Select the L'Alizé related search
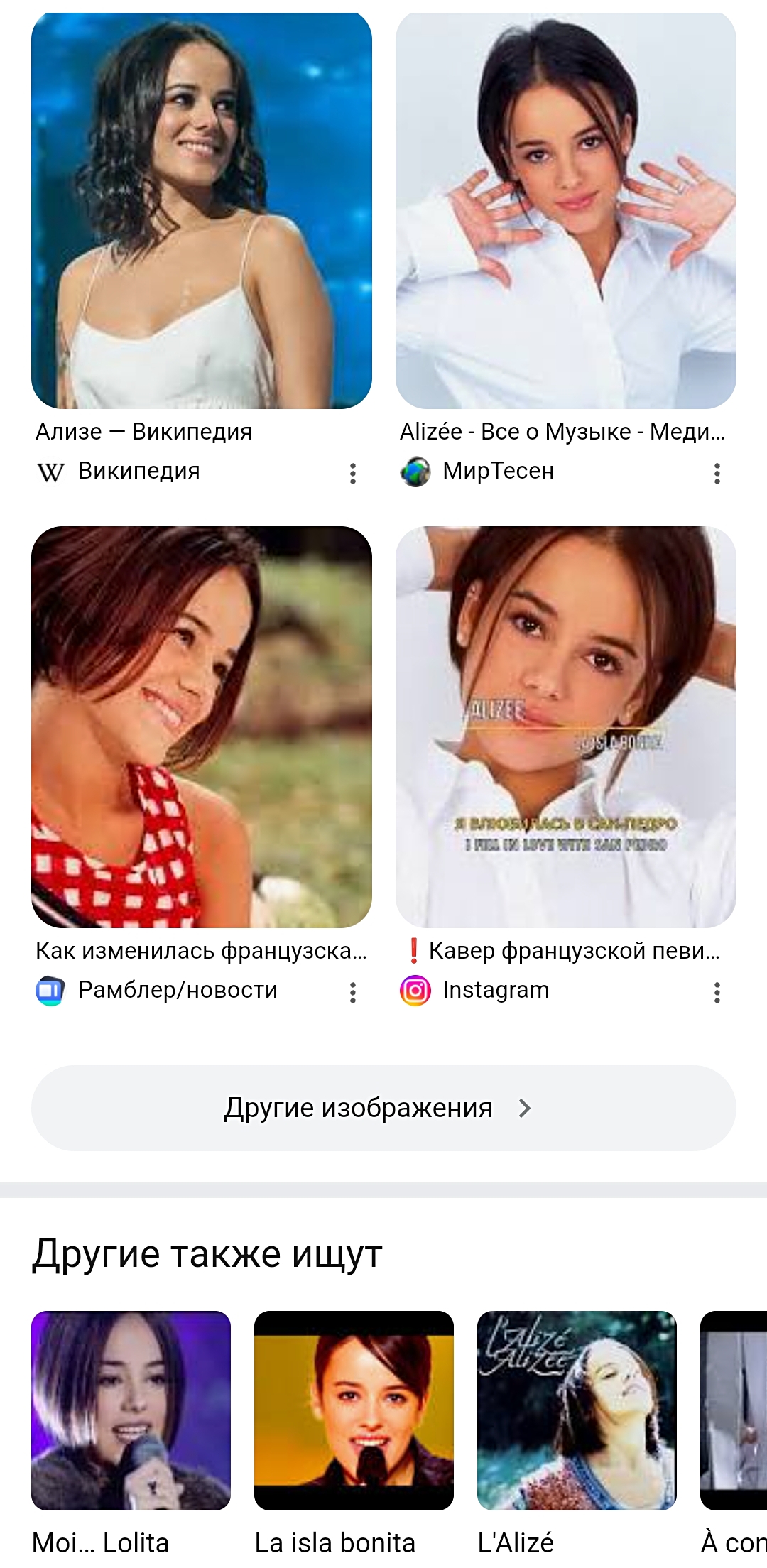This screenshot has height=1568, width=767. 577,1410
